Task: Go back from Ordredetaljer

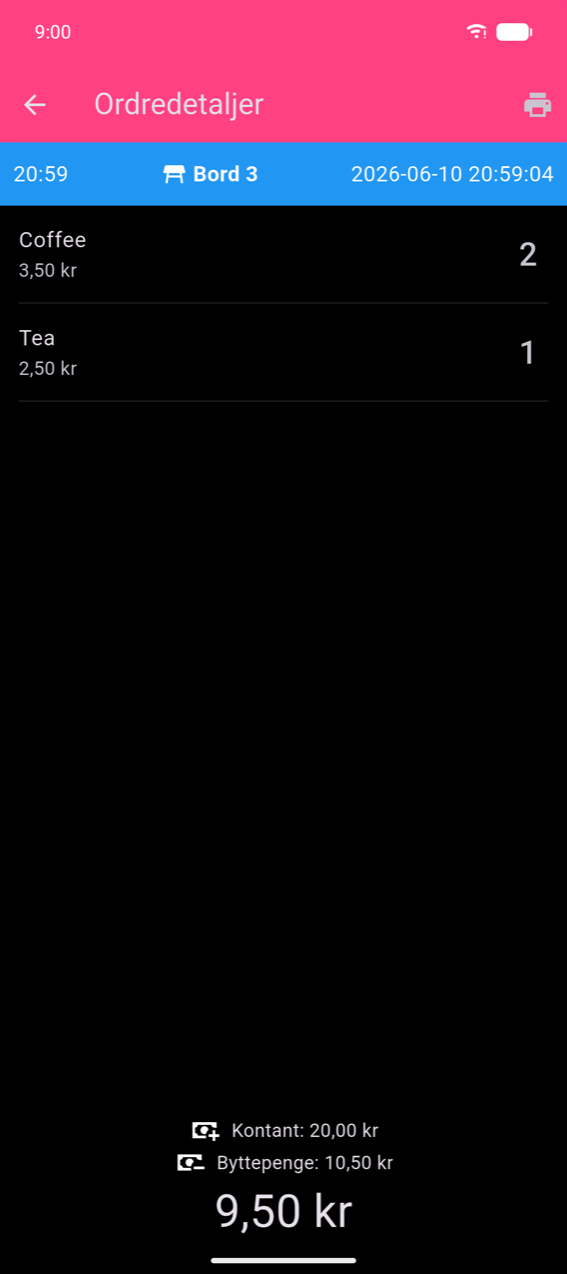Action: click(35, 104)
